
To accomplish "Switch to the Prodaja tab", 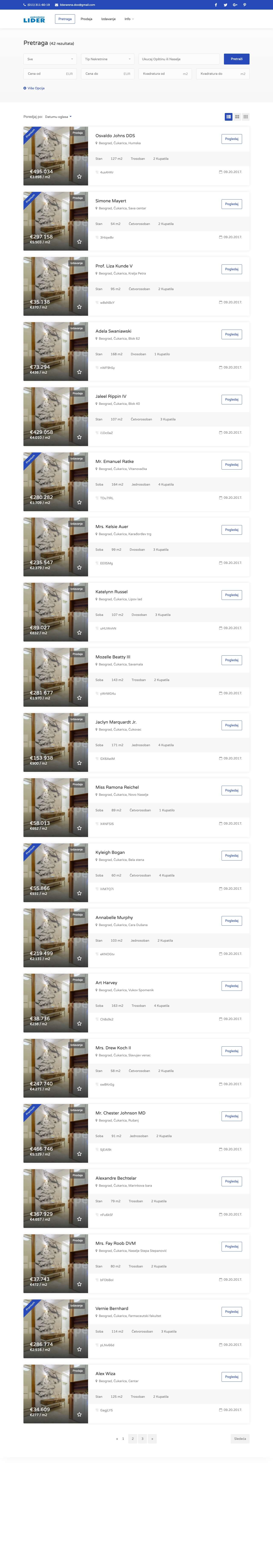I will pos(86,19).
